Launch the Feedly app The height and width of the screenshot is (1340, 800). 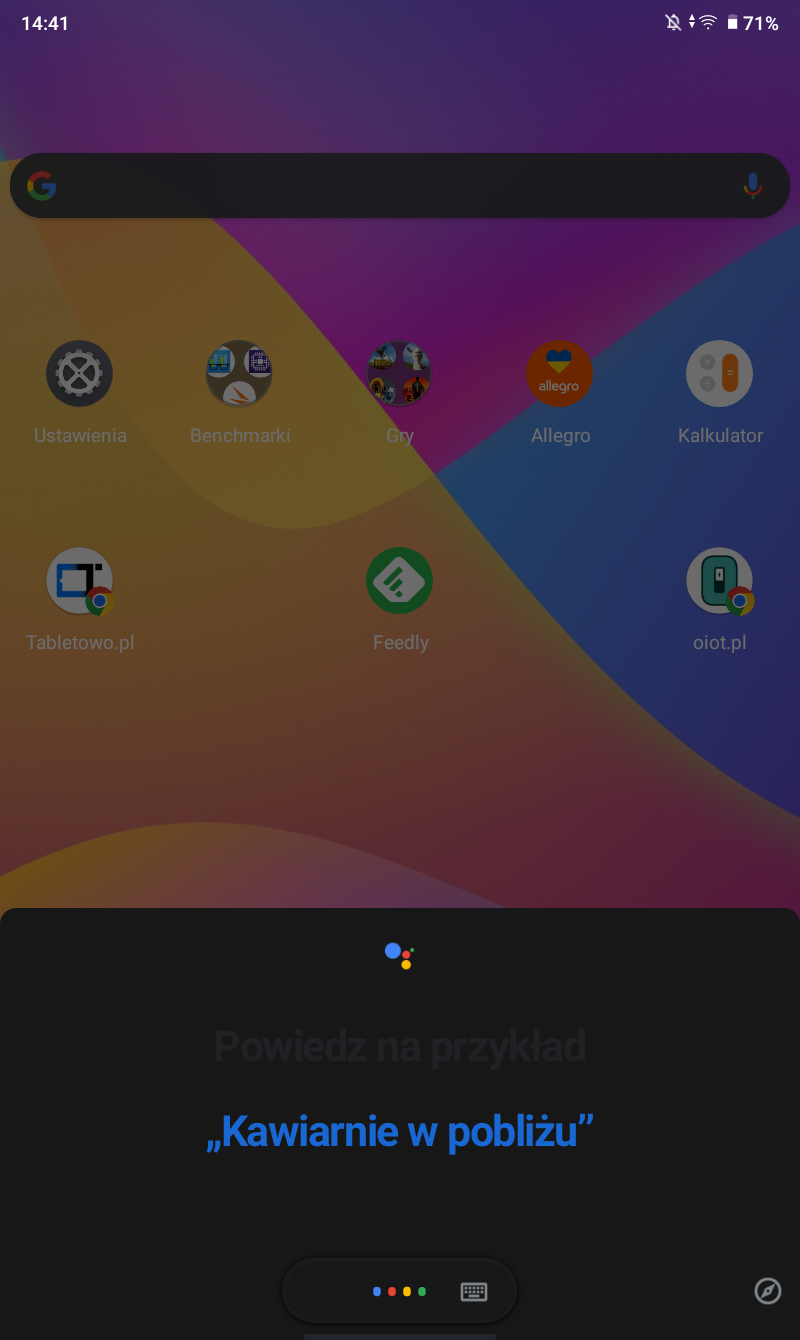click(400, 582)
